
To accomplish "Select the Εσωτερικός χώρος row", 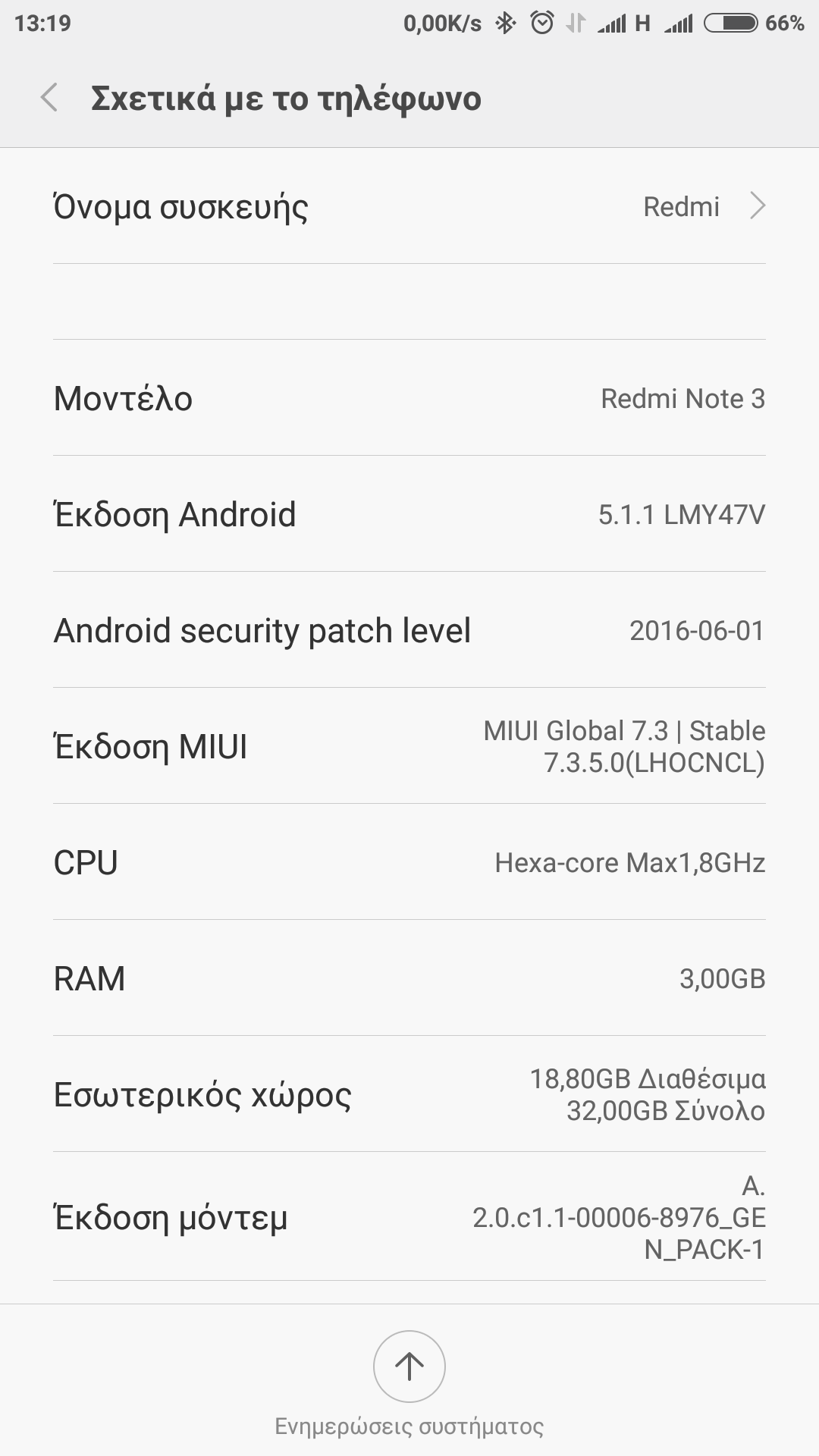I will pyautogui.click(x=409, y=1094).
